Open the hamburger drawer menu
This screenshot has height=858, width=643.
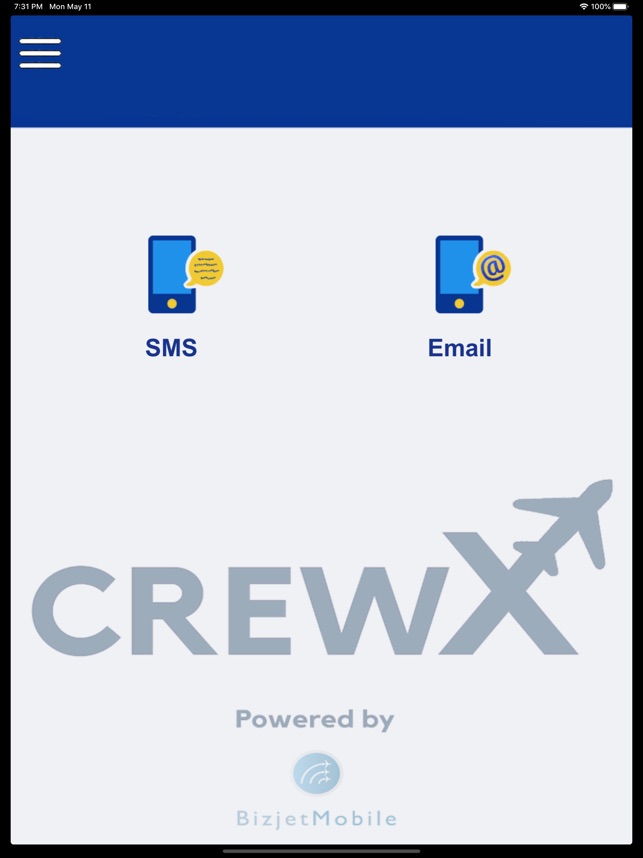(x=40, y=53)
